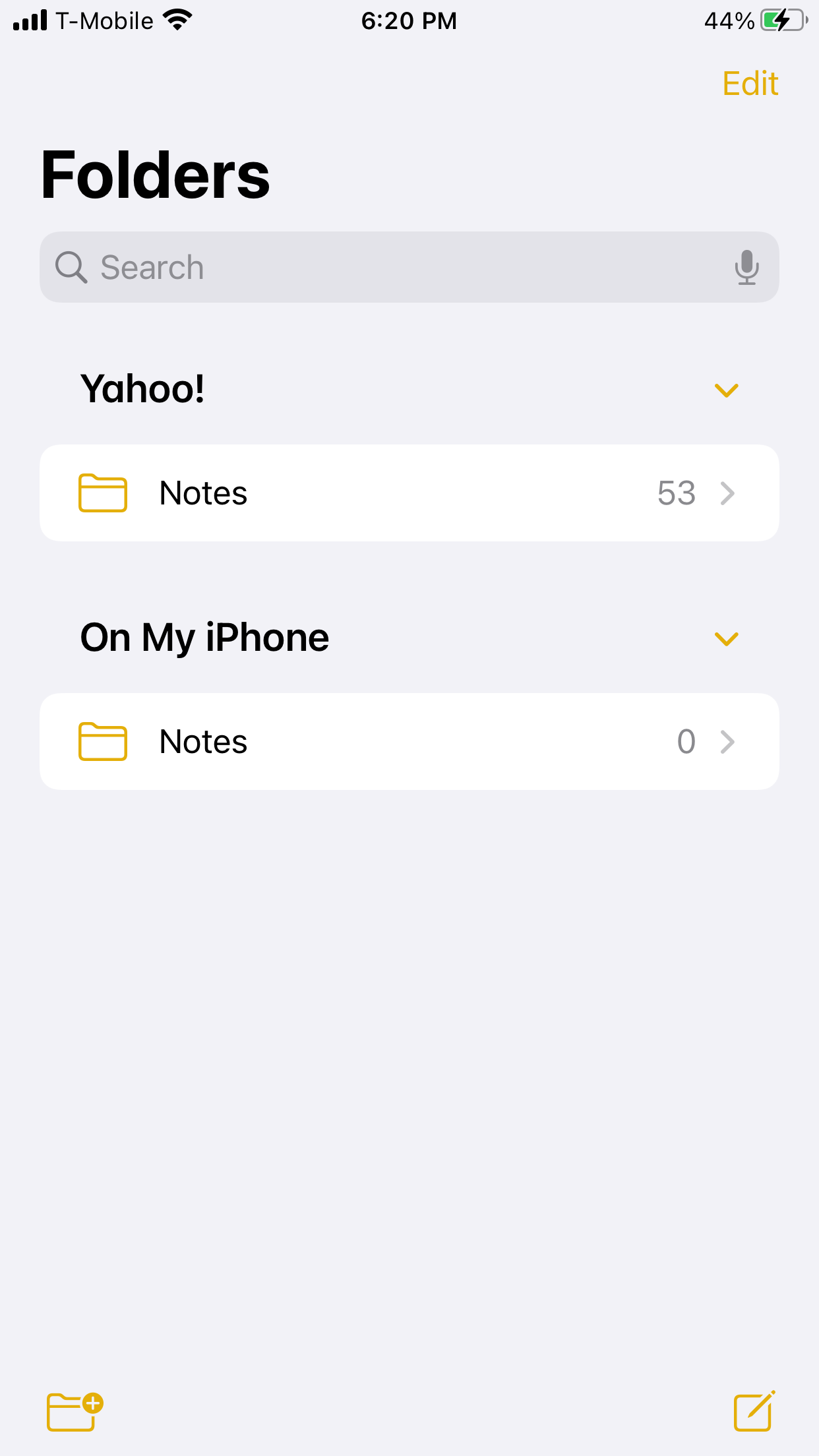Tap the Edit button
The image size is (819, 1456).
click(750, 84)
